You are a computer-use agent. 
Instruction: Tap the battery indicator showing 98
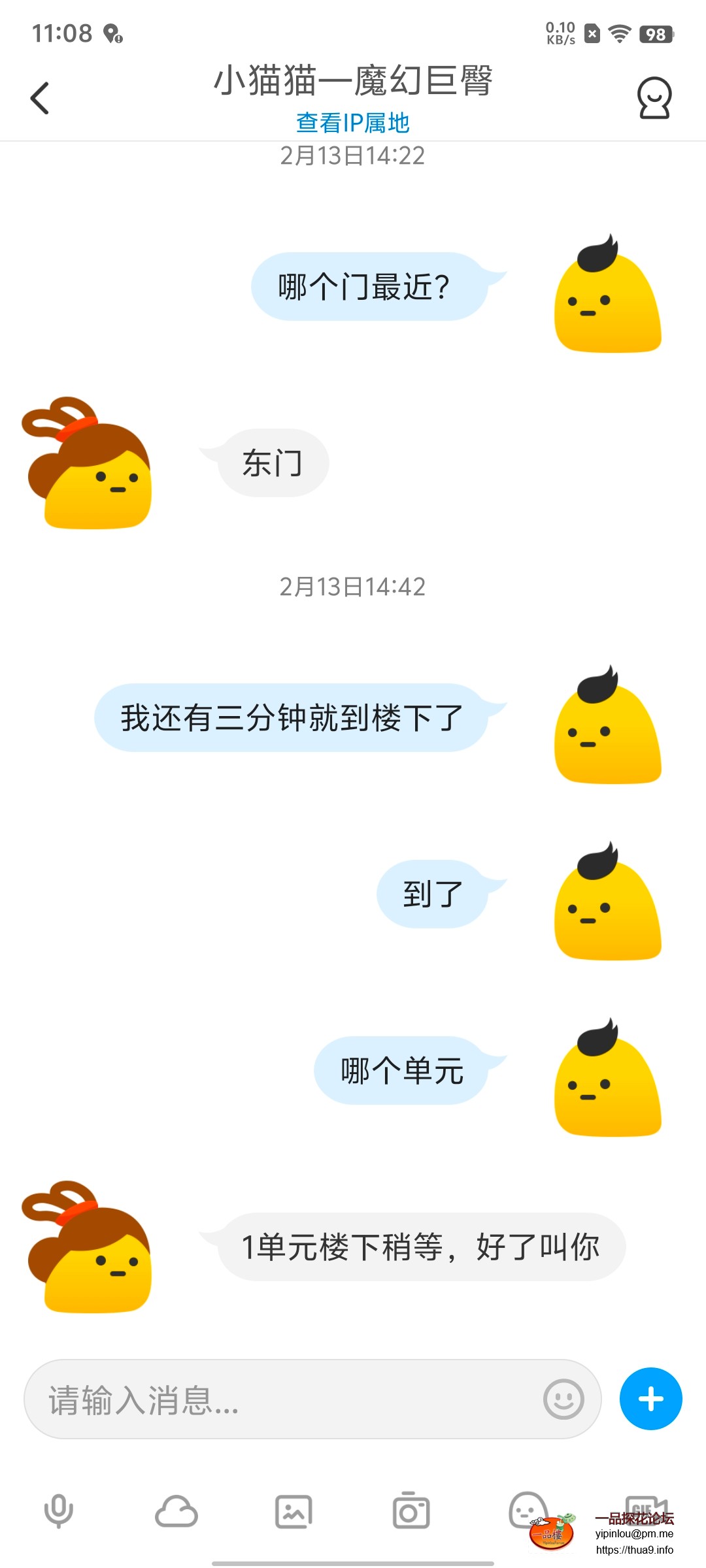point(657,34)
